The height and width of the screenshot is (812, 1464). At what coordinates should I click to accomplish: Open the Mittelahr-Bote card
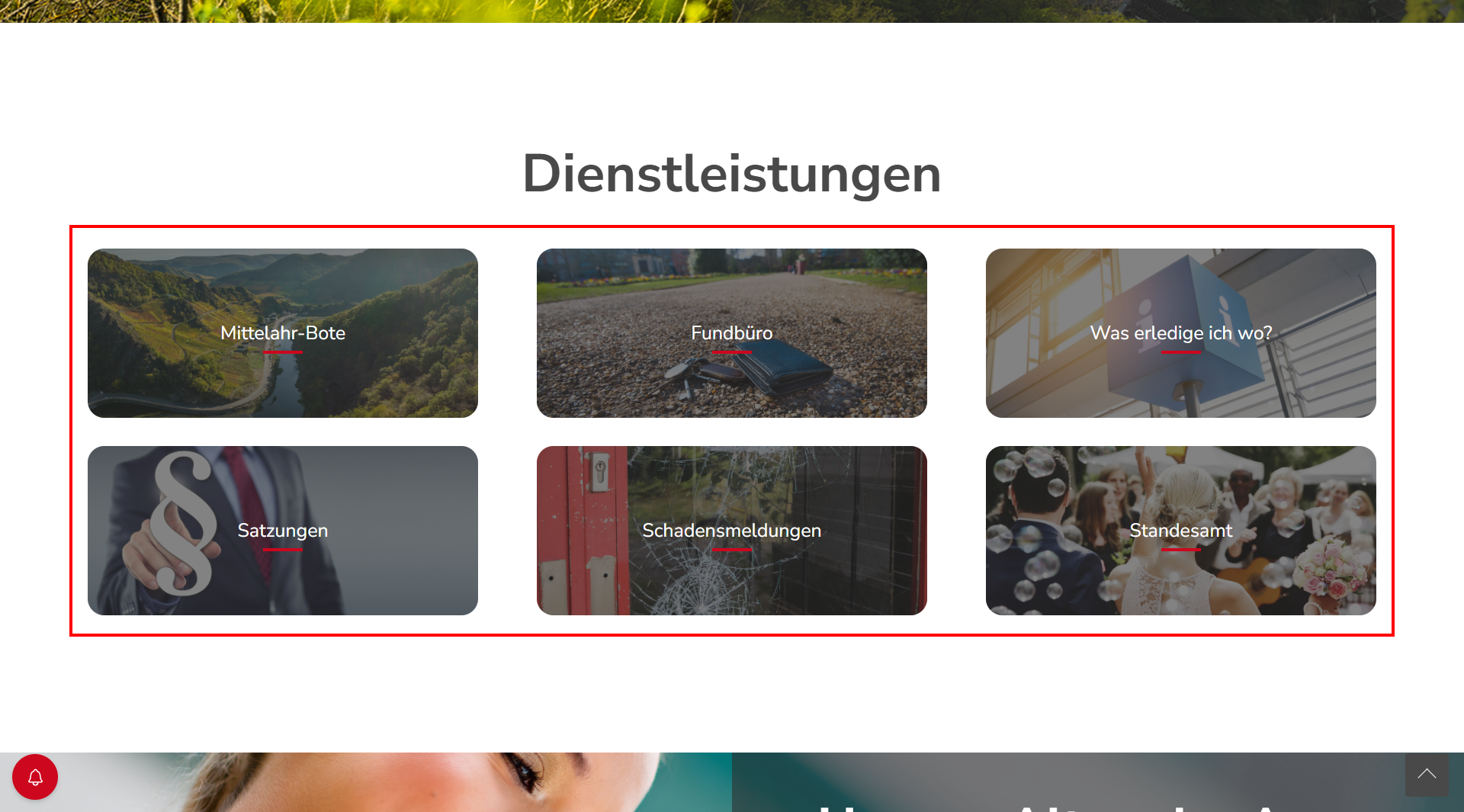282,333
